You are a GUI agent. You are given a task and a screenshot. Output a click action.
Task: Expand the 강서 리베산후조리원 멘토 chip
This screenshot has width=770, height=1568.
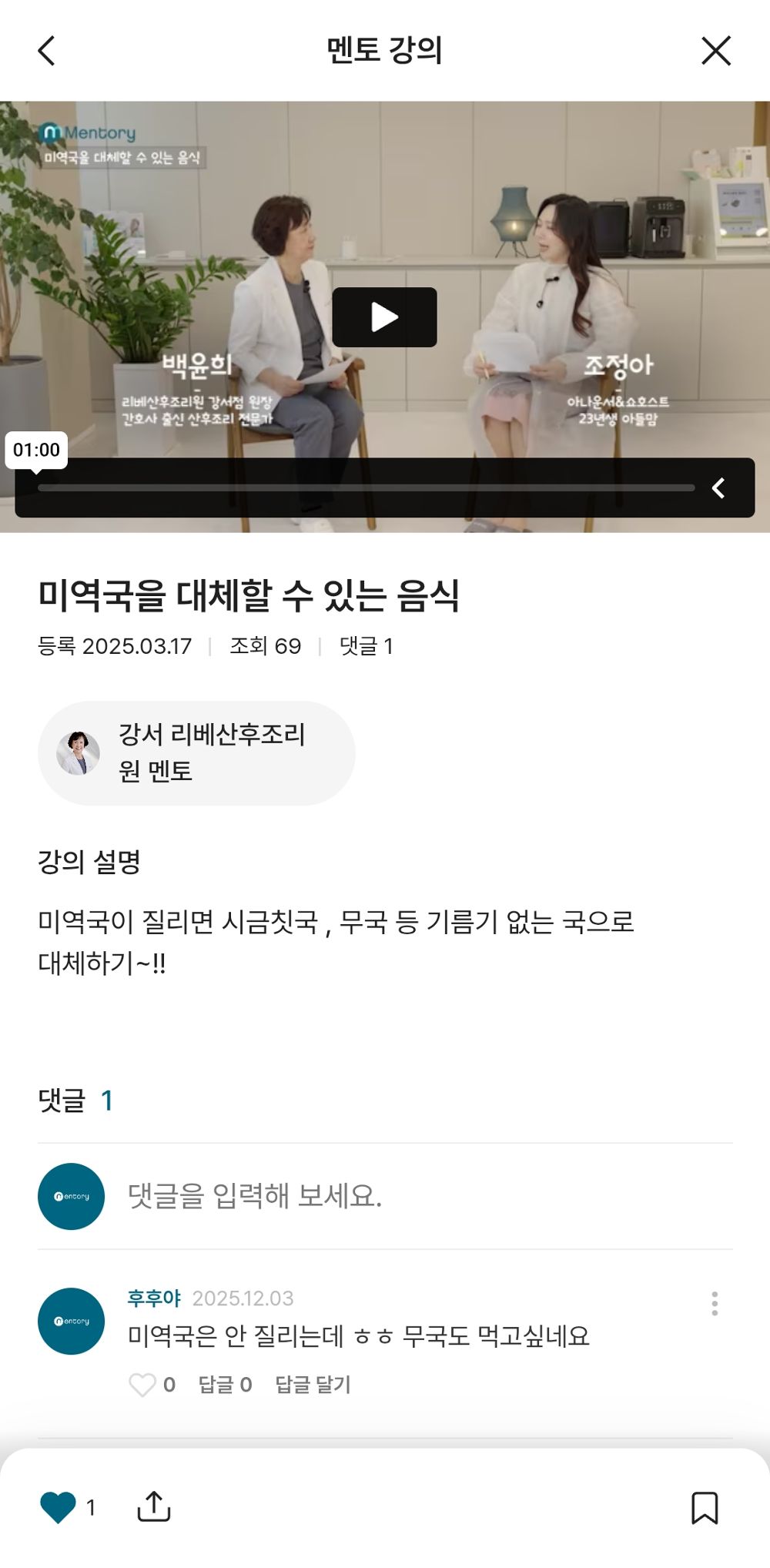tap(198, 751)
